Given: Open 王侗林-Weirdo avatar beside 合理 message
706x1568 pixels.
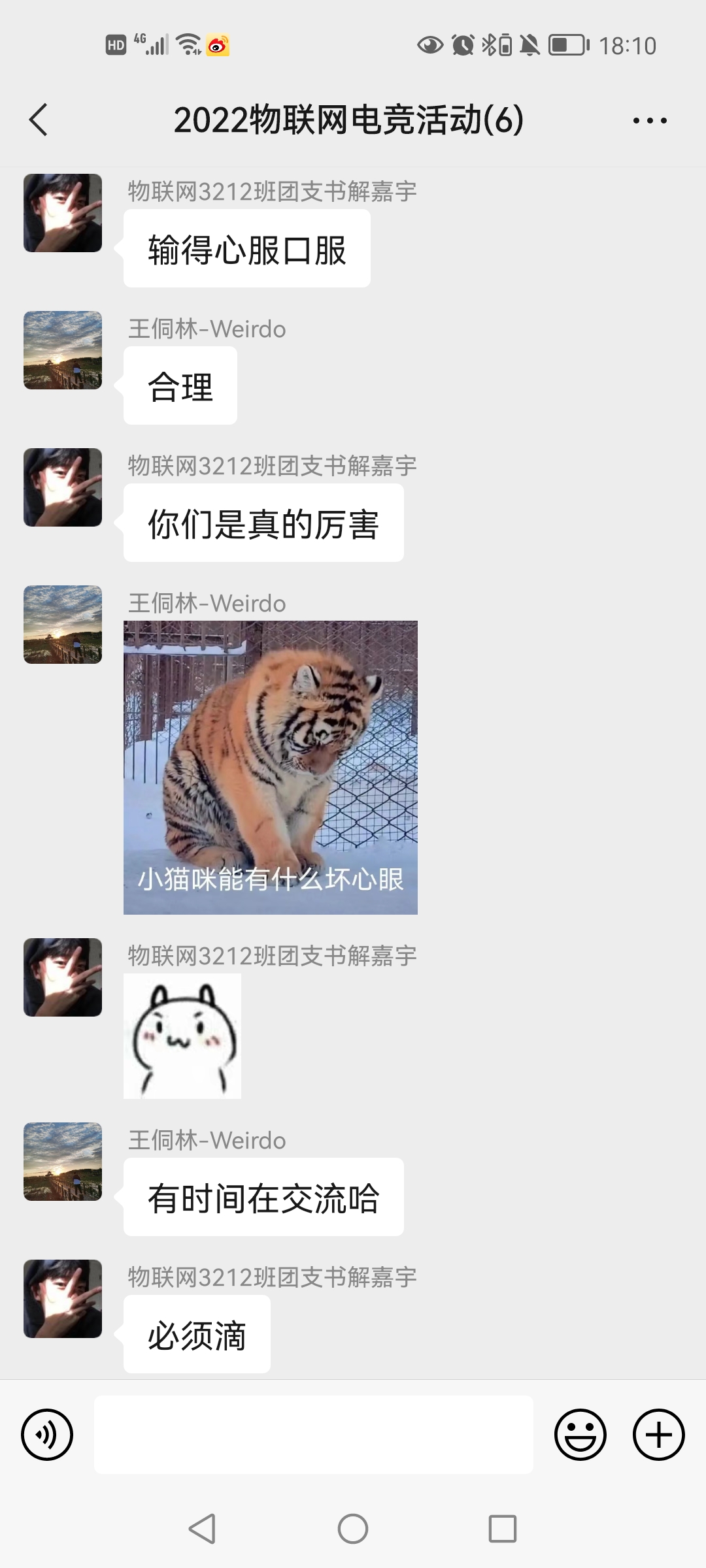Looking at the screenshot, I should (63, 350).
